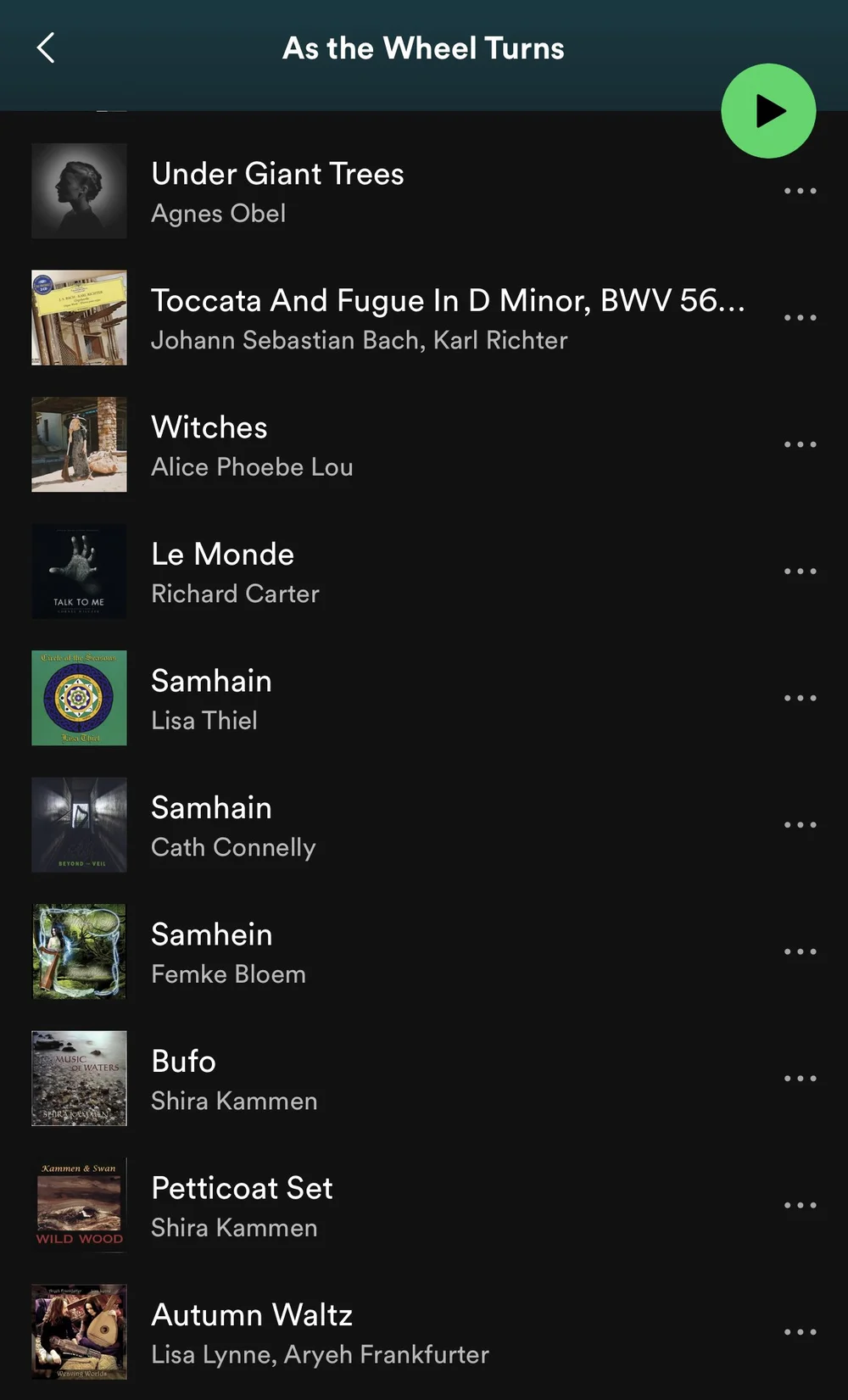Open more options for Toccata And Fugue
Viewport: 848px width, 1400px height.
(800, 317)
